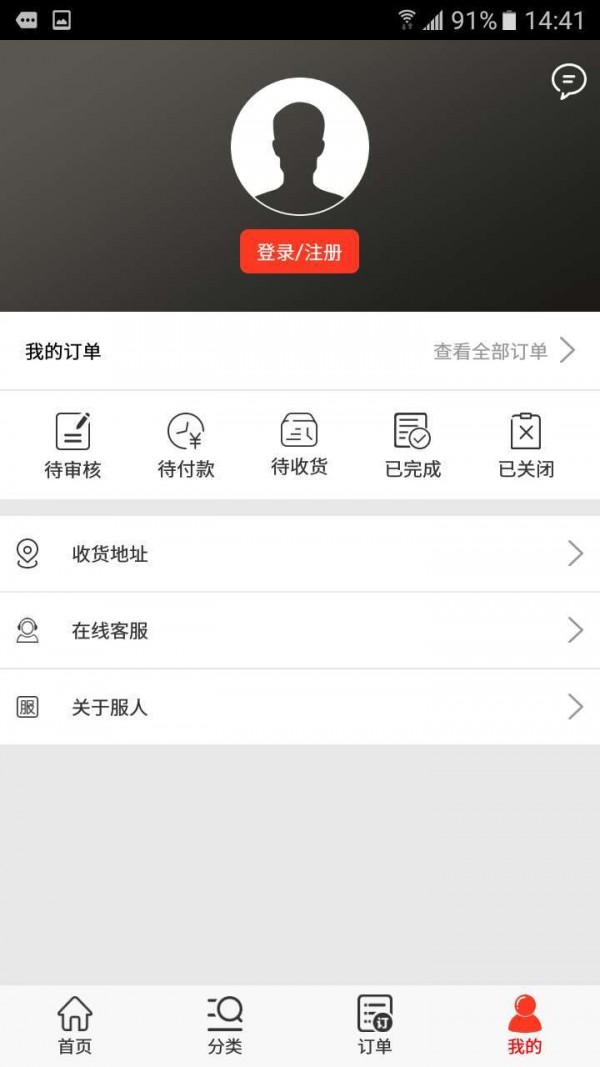
Task: Contact 在线客服 support
Action: click(300, 631)
